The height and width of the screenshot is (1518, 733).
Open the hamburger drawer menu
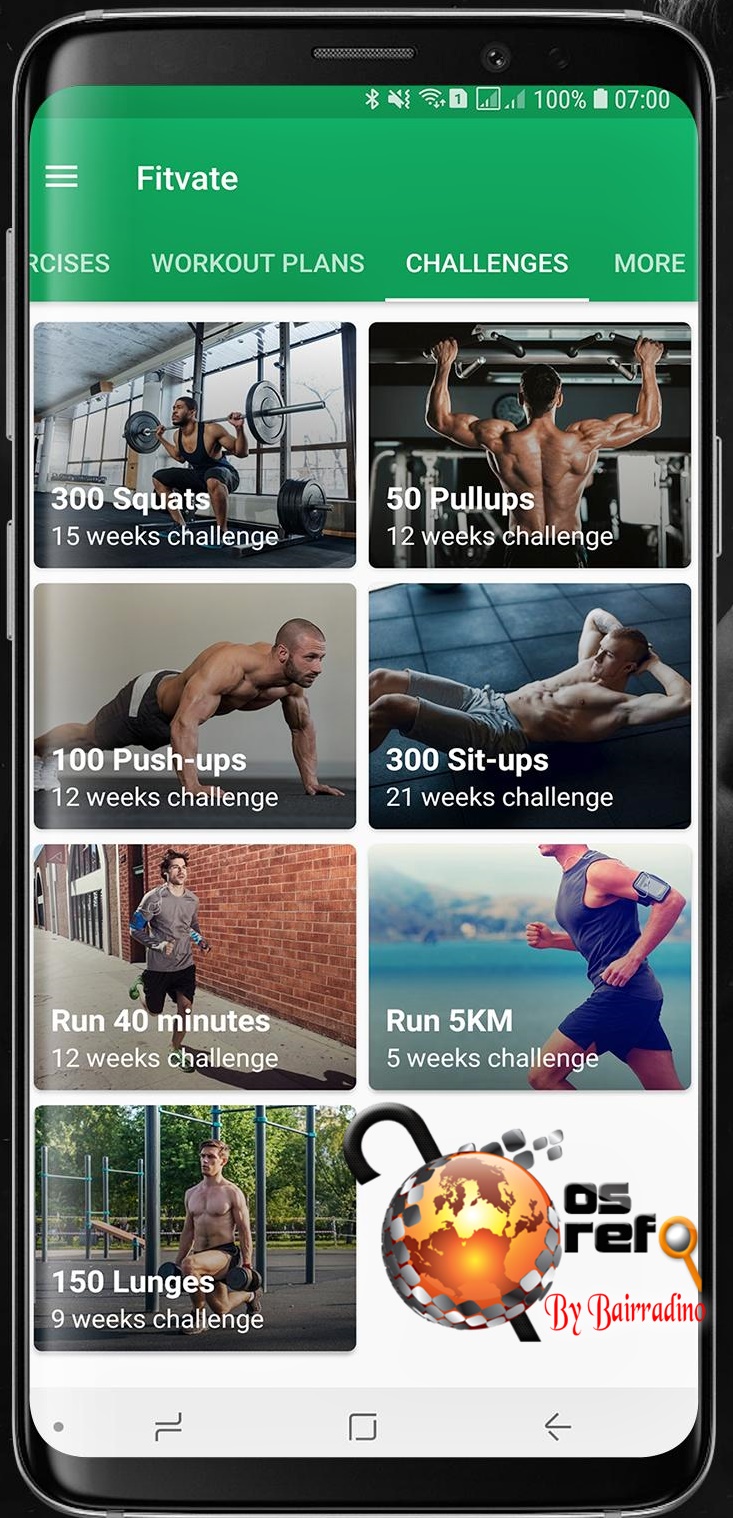pos(62,177)
